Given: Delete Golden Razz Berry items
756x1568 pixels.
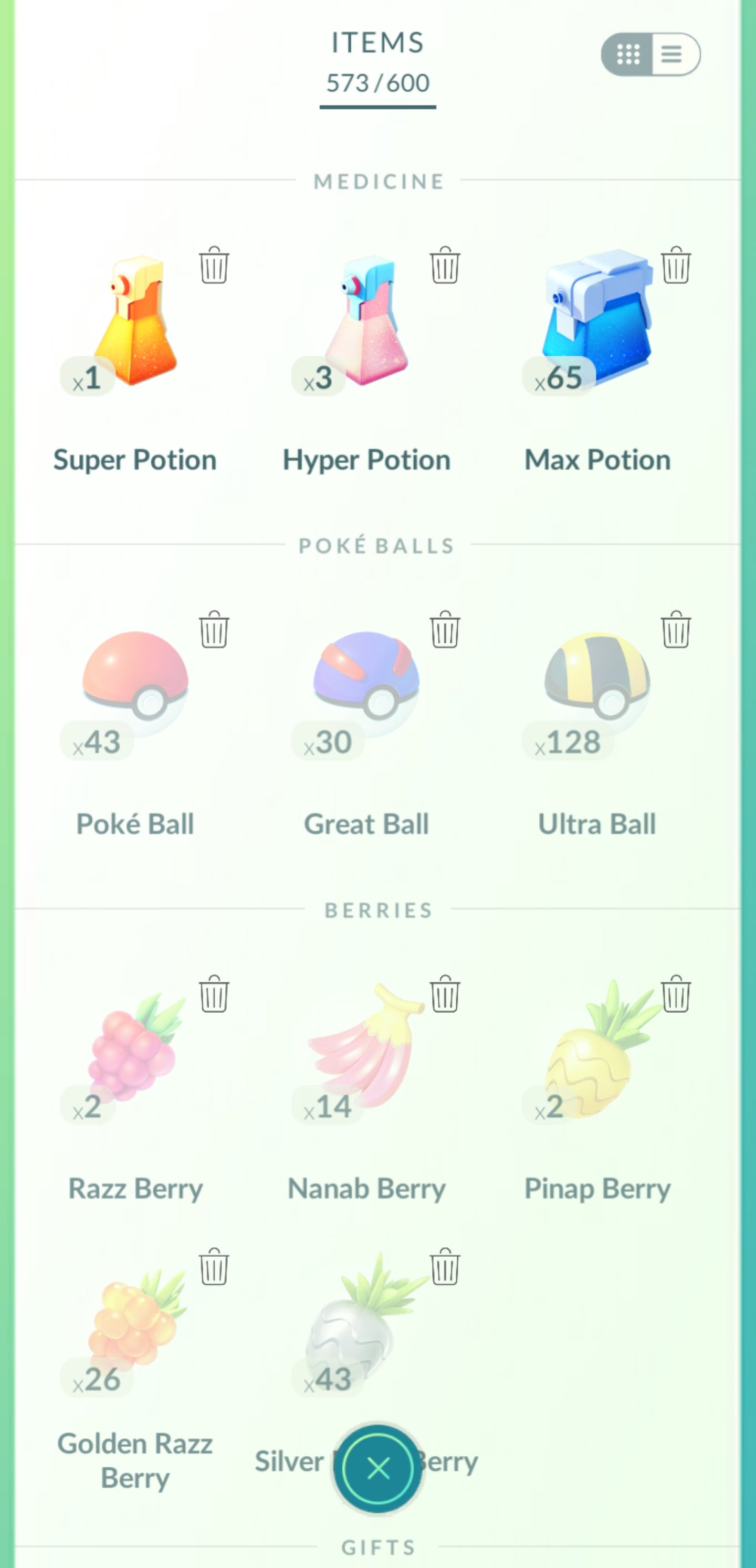Looking at the screenshot, I should click(x=214, y=1267).
